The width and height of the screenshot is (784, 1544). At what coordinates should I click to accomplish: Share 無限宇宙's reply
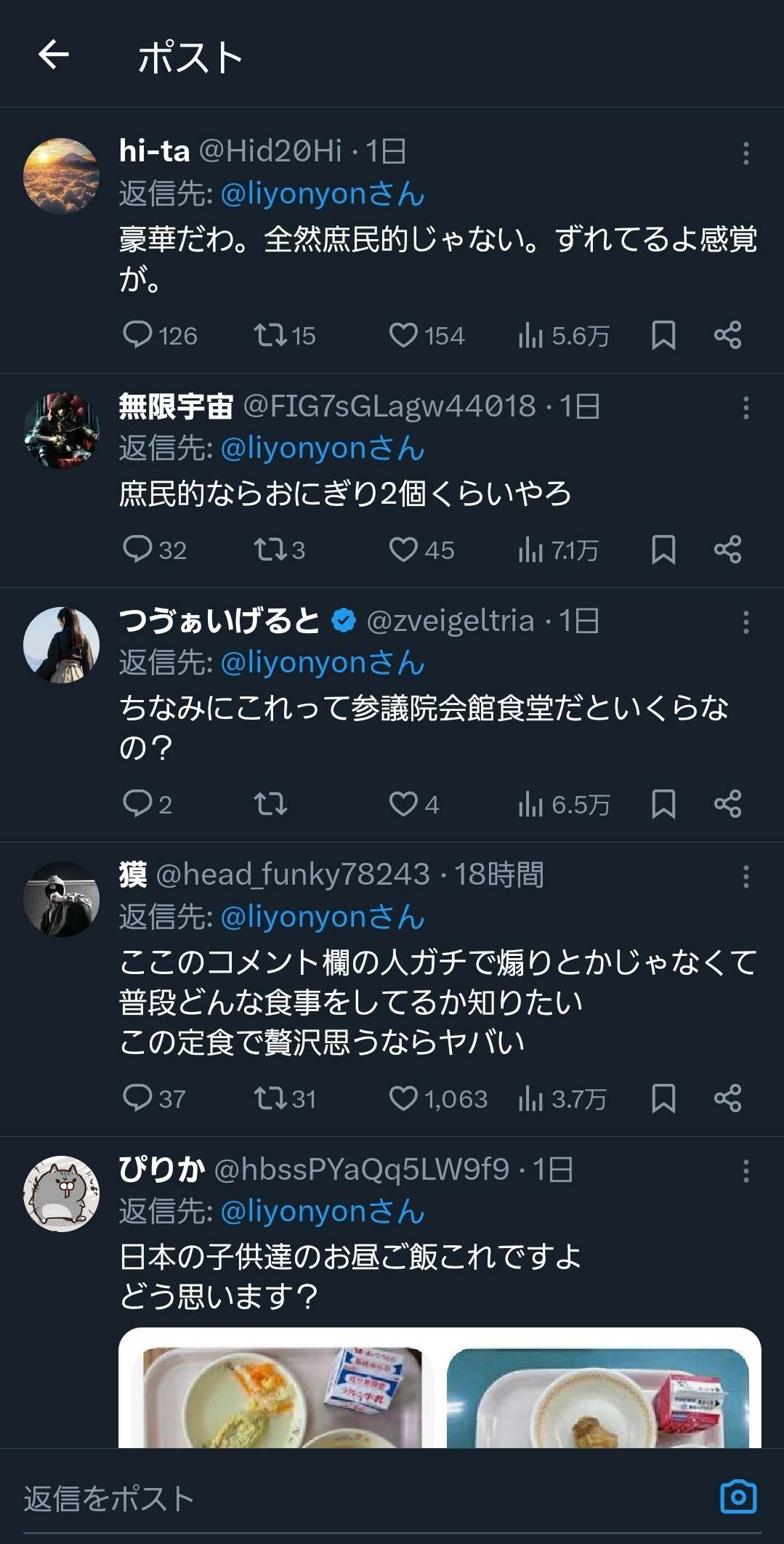727,550
